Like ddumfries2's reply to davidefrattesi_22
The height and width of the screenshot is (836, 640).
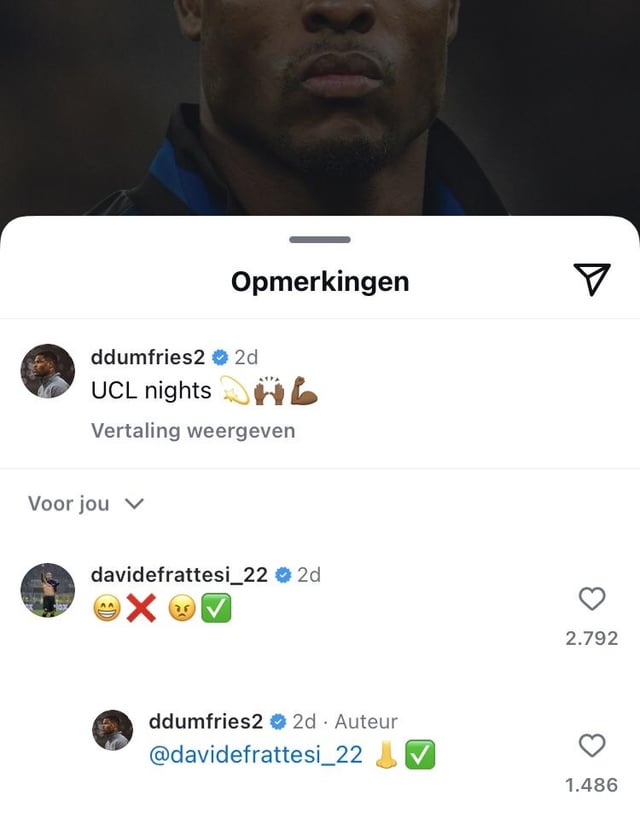point(592,745)
